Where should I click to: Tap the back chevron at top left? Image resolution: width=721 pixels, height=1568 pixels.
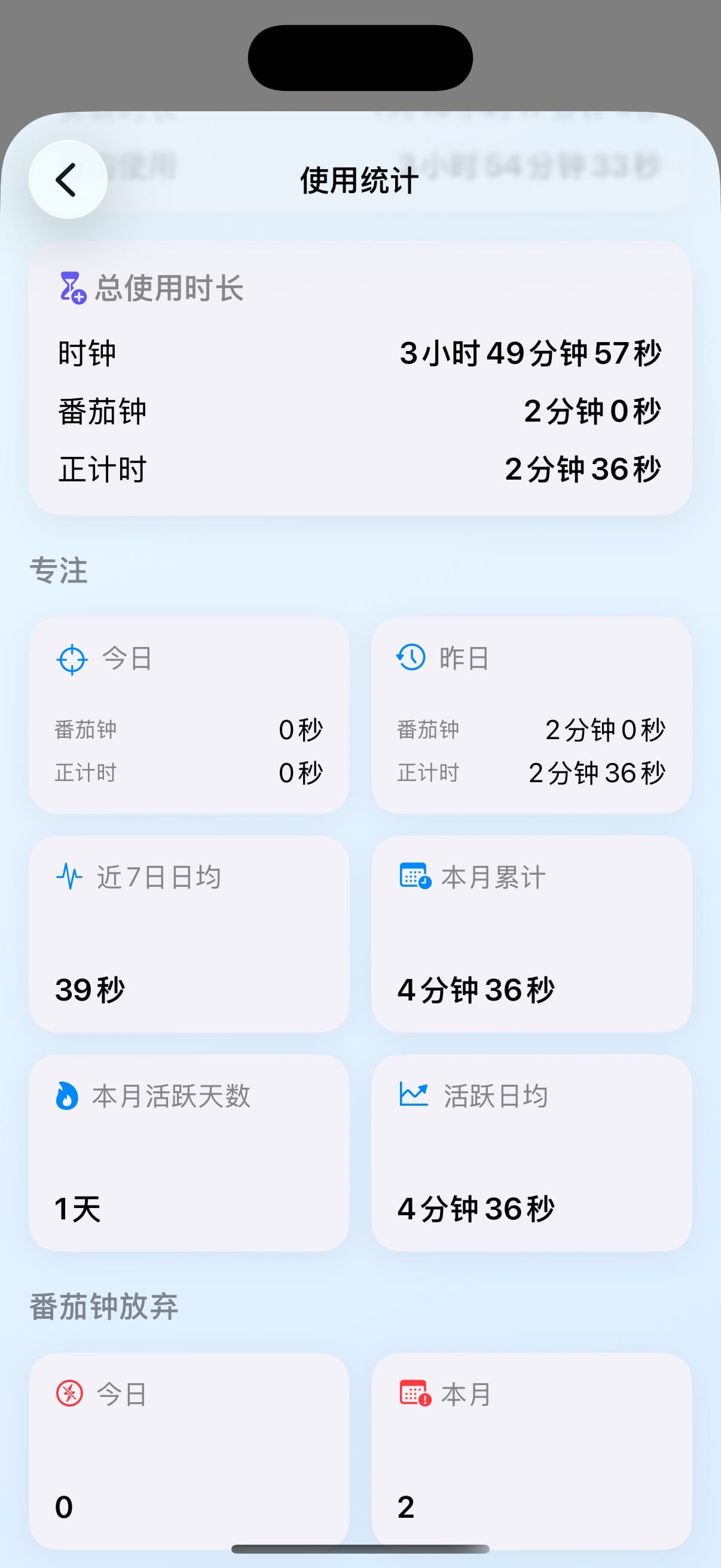68,179
